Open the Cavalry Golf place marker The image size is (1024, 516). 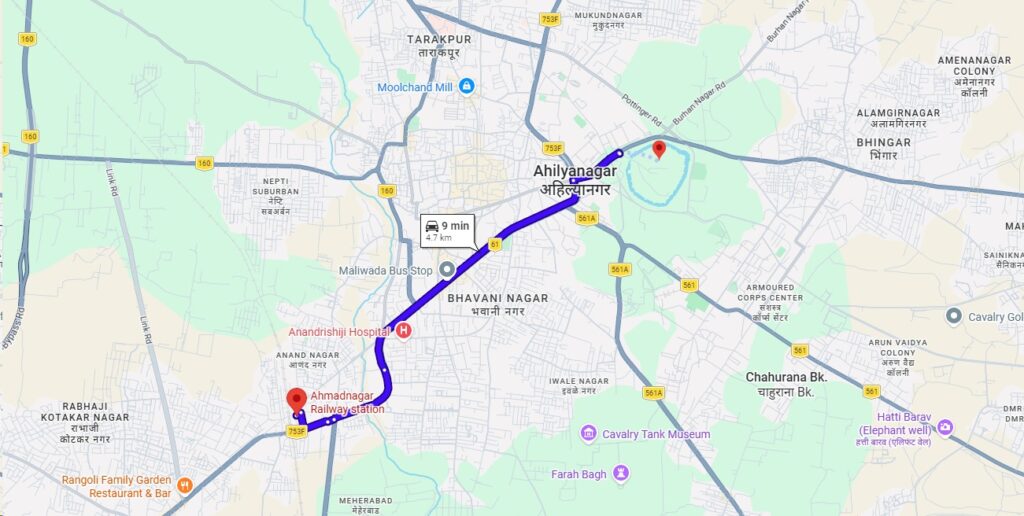tap(954, 316)
